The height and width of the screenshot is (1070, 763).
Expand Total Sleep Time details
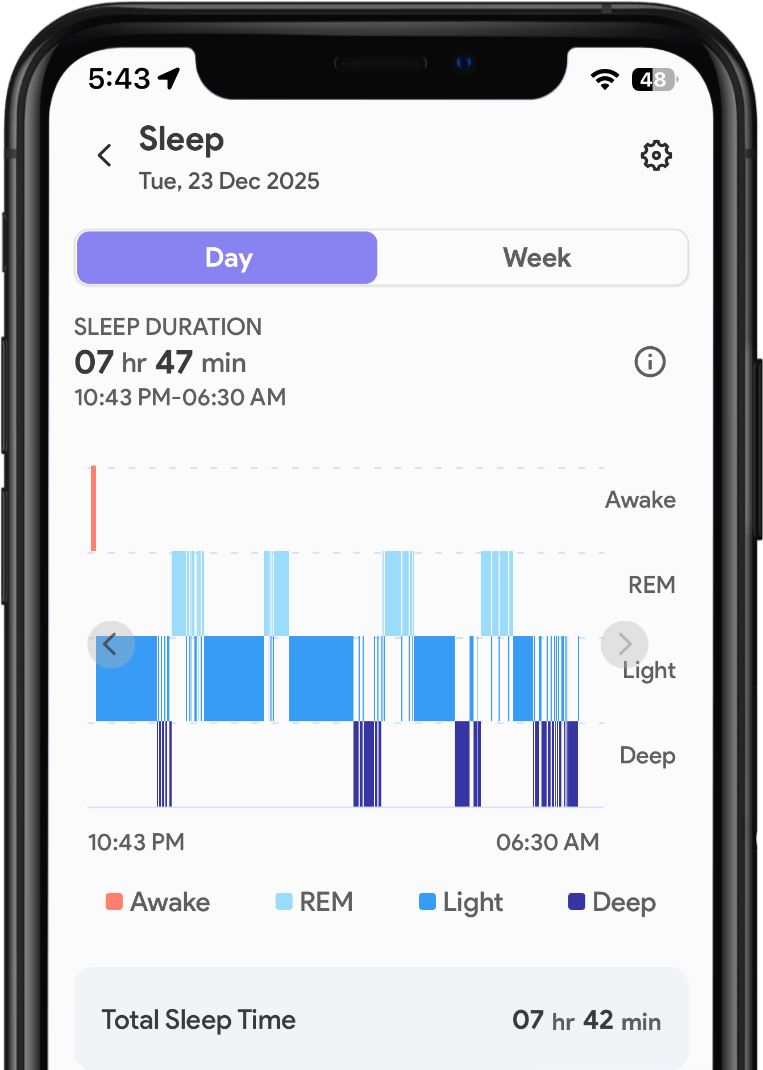381,1019
